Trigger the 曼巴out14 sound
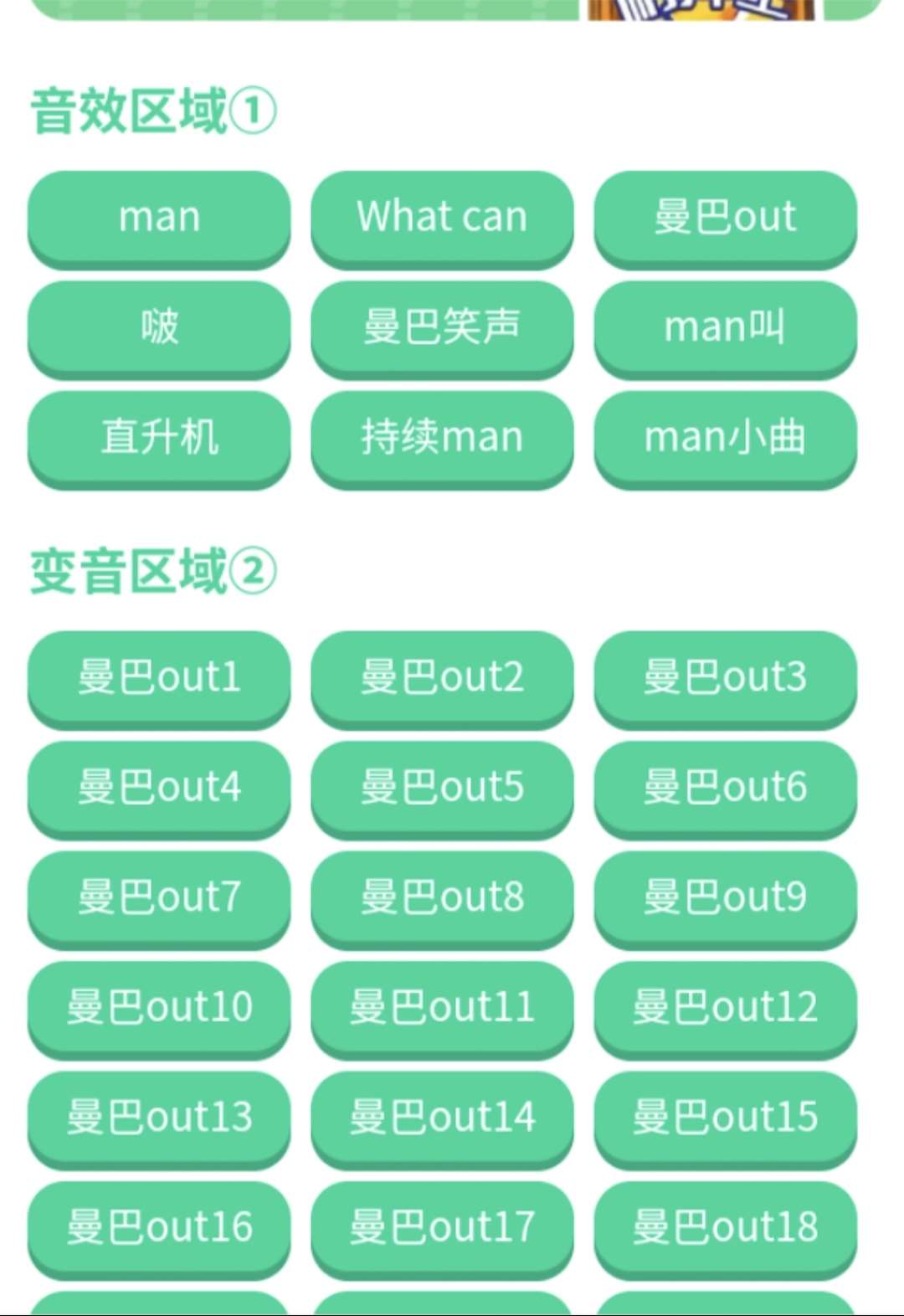The height and width of the screenshot is (1316, 904). click(x=442, y=1117)
